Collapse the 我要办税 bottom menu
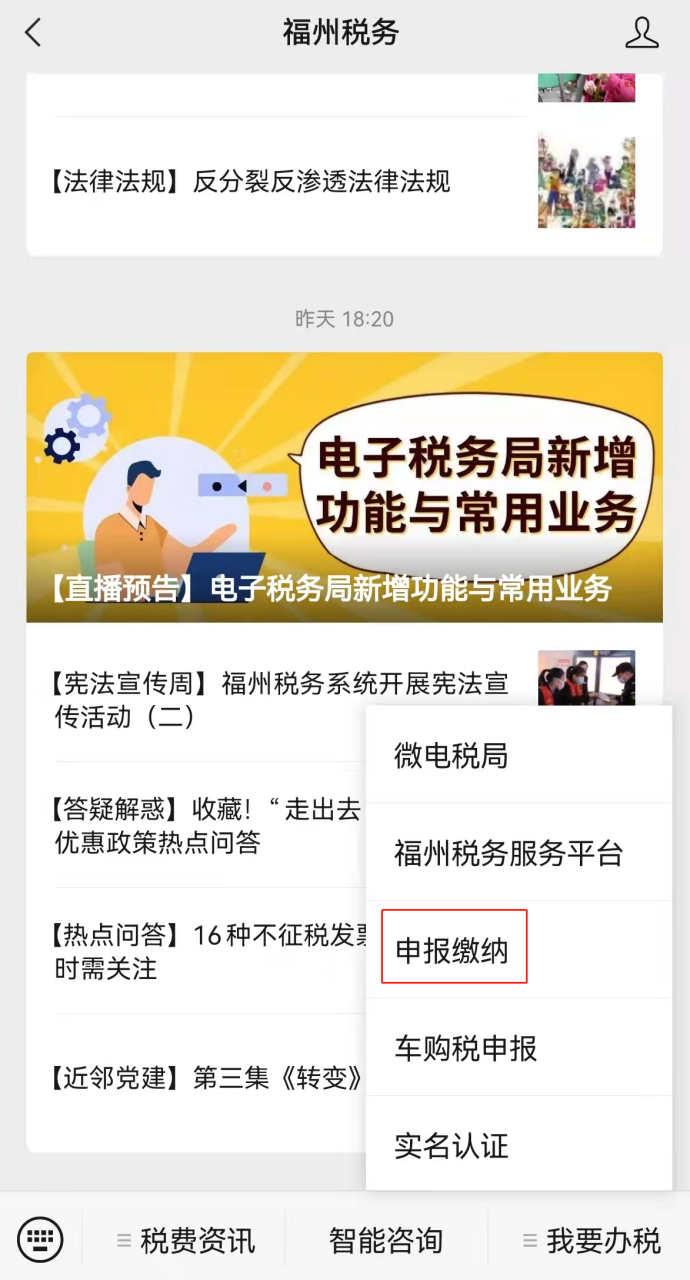 coord(590,1241)
